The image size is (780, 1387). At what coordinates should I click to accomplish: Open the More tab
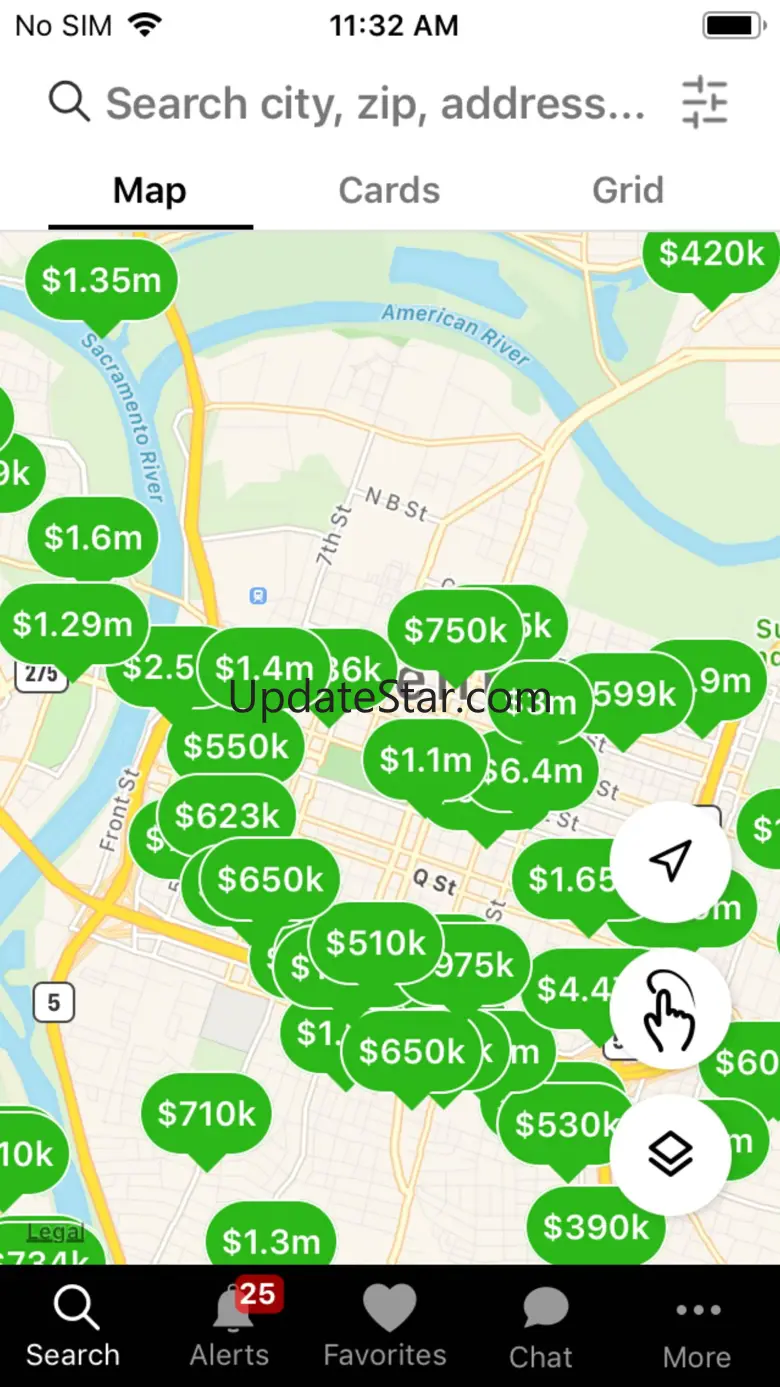(x=697, y=1325)
